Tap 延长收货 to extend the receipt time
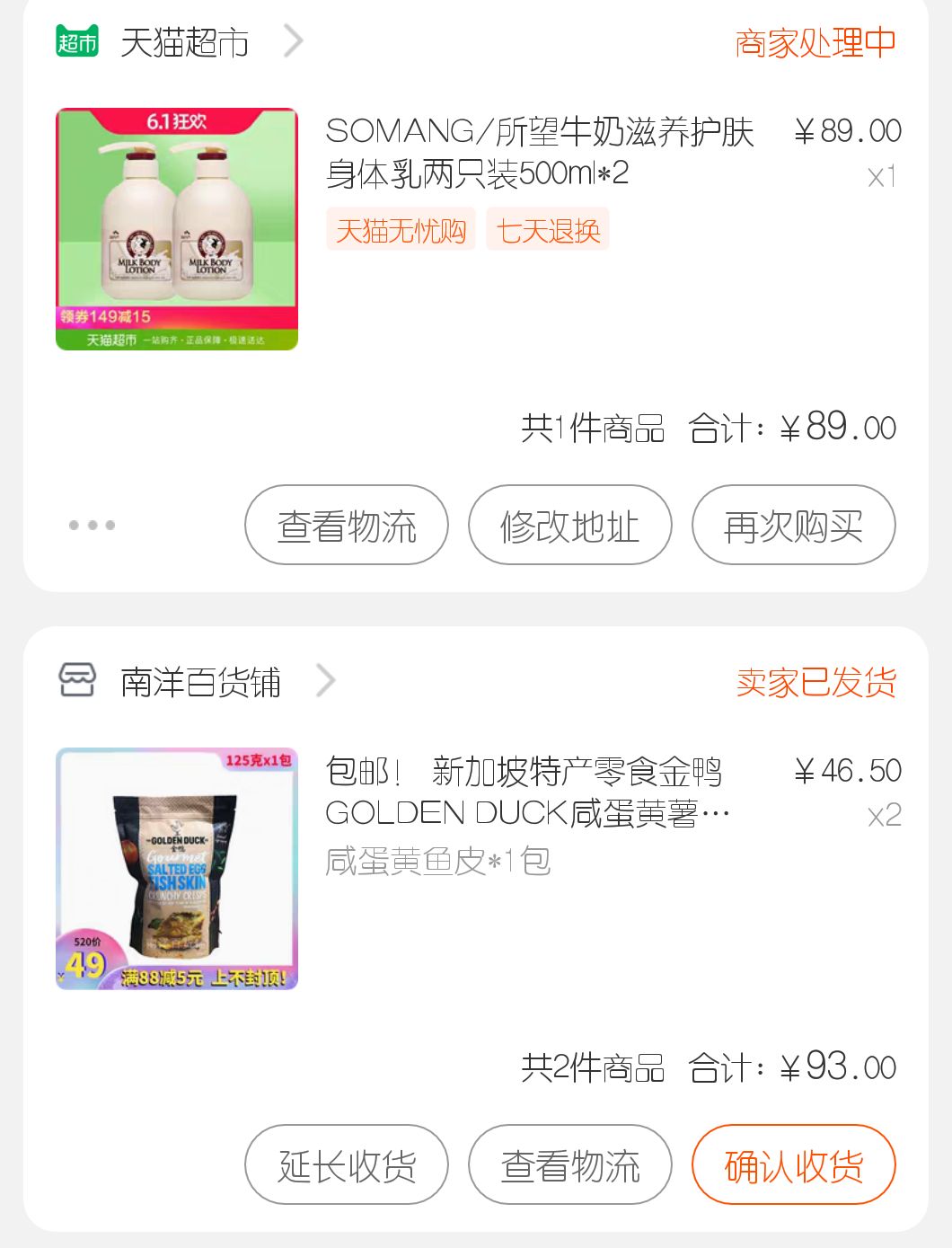 coord(347,1165)
